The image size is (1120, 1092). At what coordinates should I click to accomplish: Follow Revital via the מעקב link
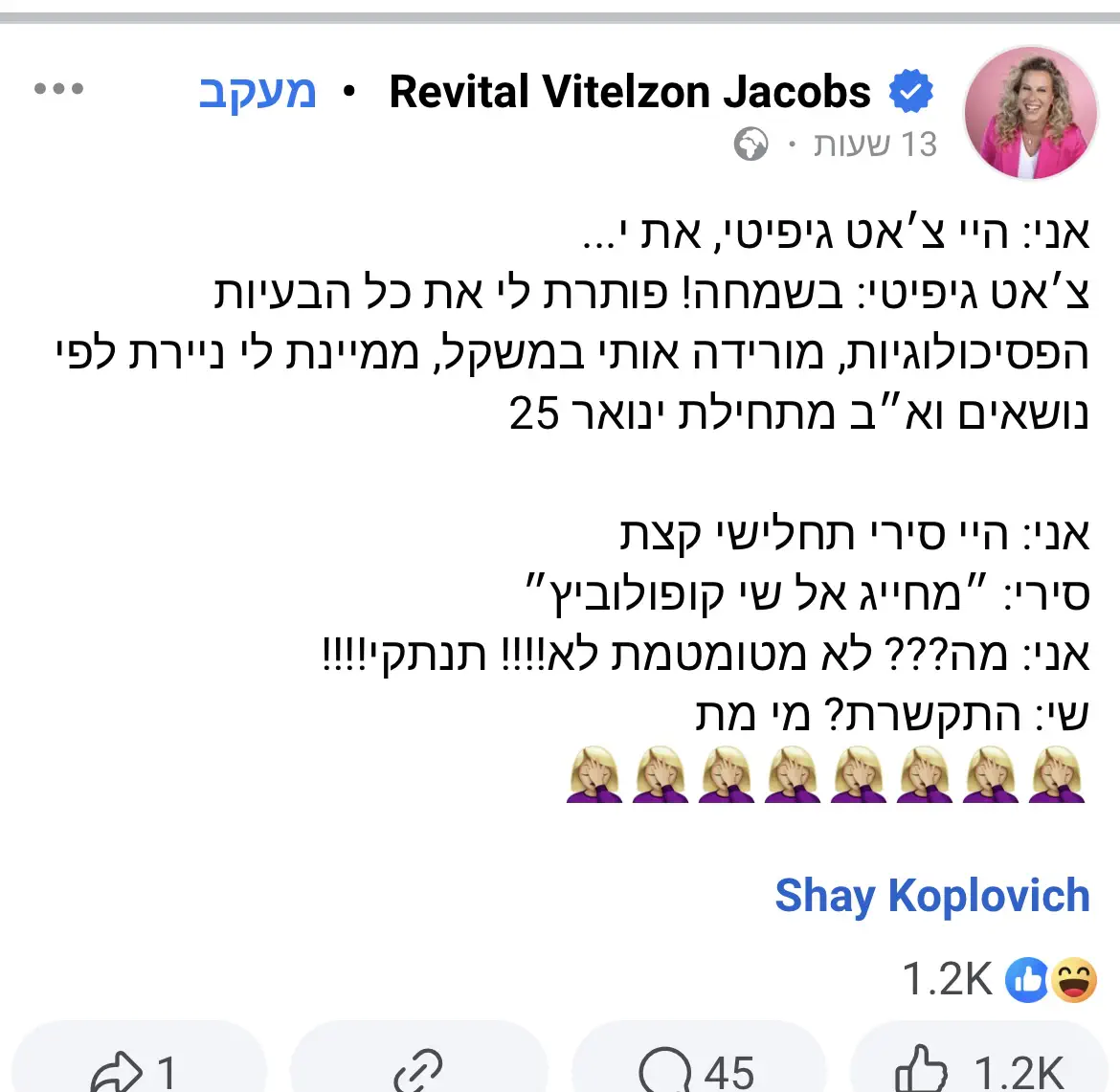[257, 92]
